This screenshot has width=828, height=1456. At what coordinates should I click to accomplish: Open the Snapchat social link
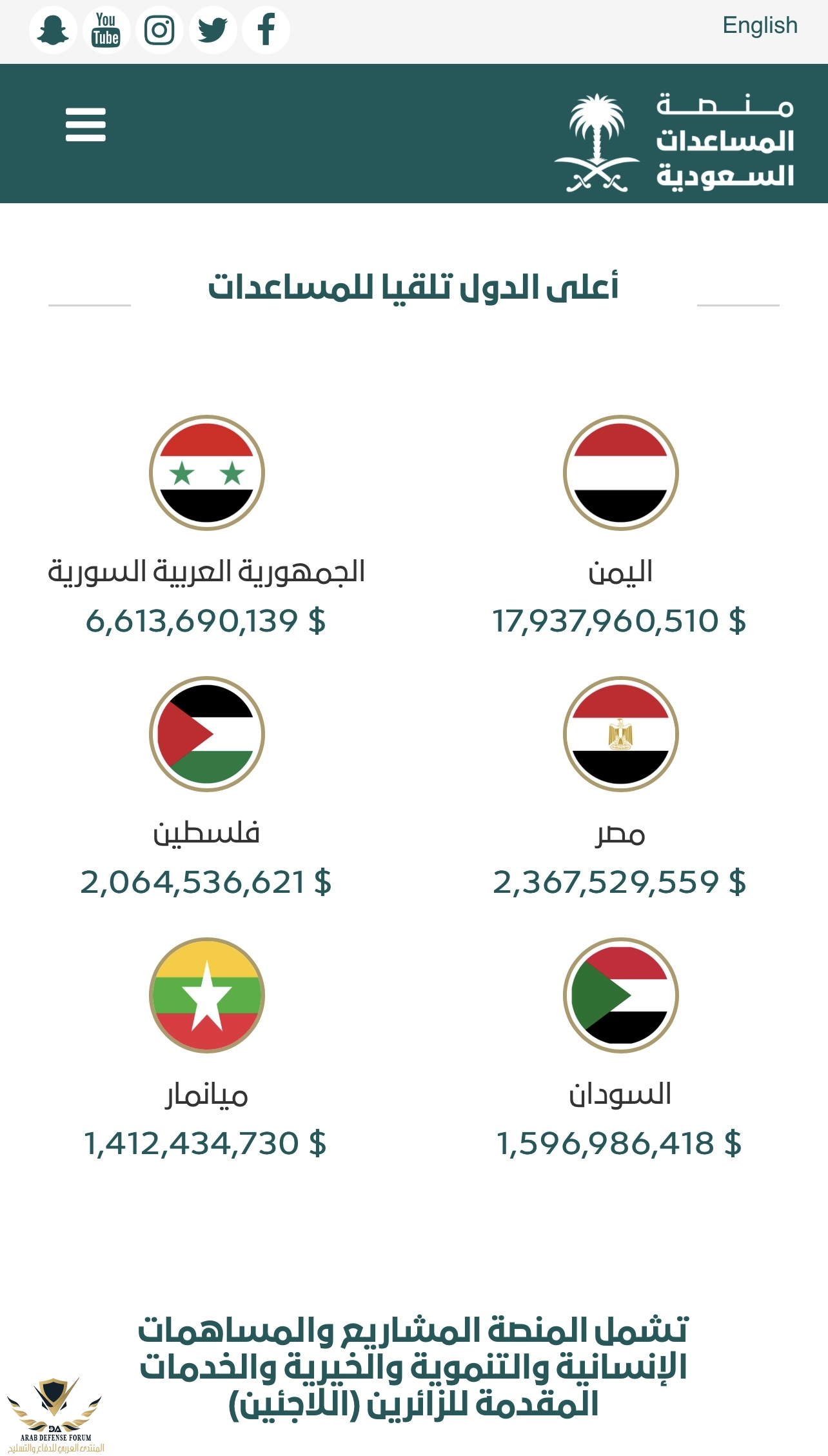[x=53, y=30]
